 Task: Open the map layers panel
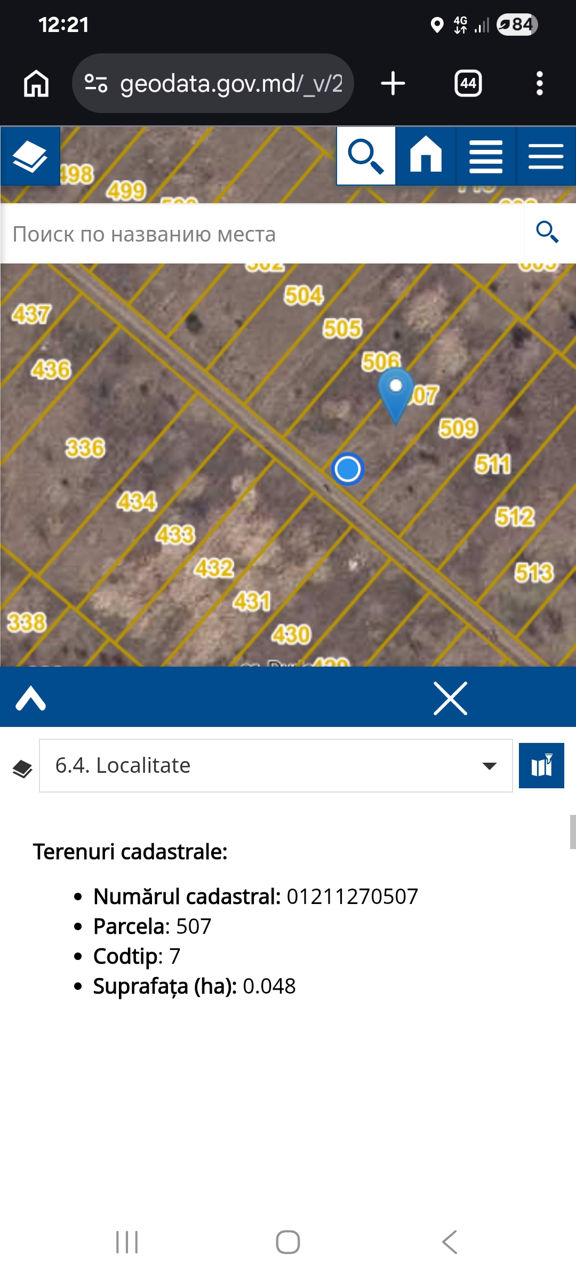[x=30, y=156]
